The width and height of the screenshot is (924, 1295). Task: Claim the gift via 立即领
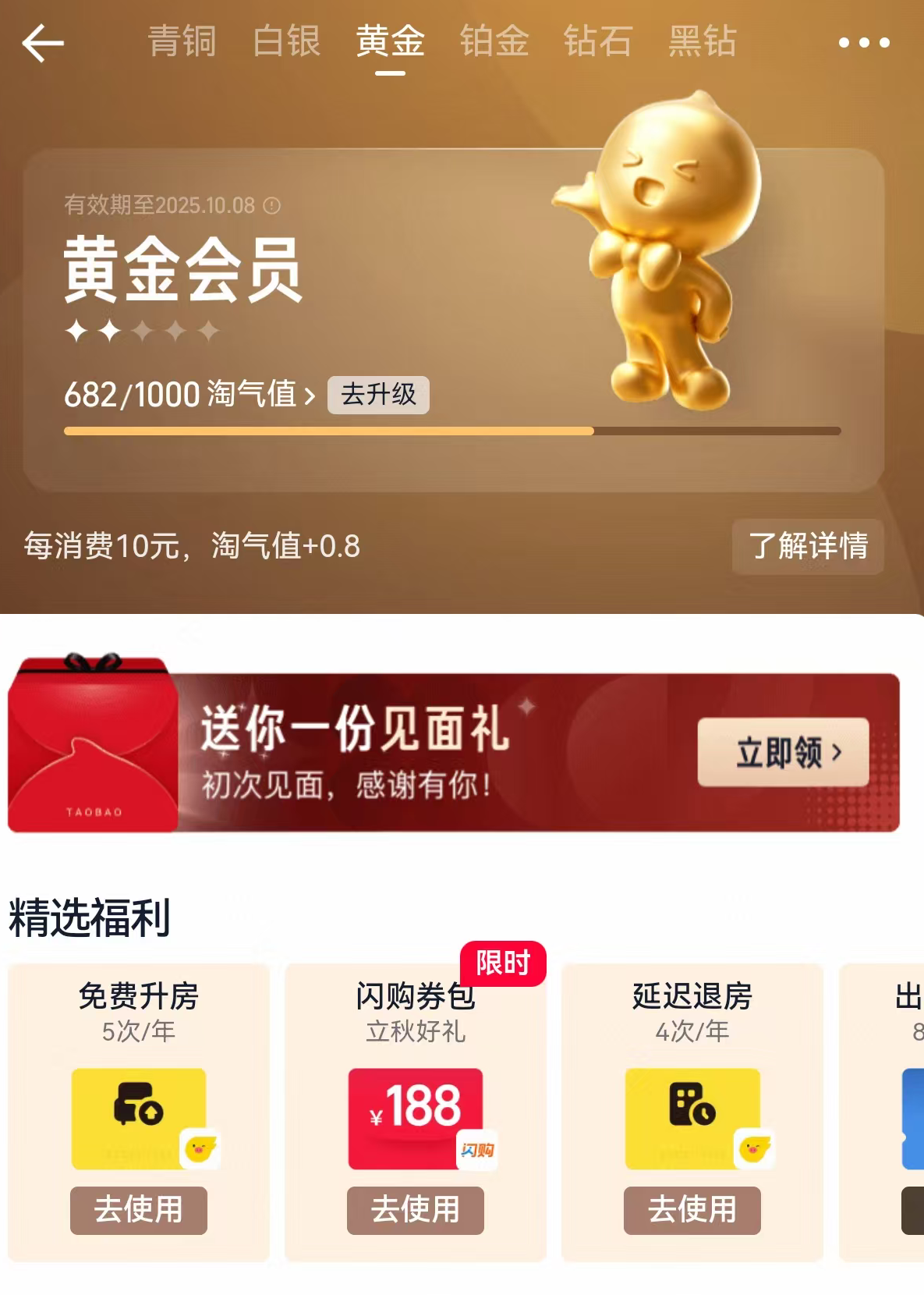[783, 752]
